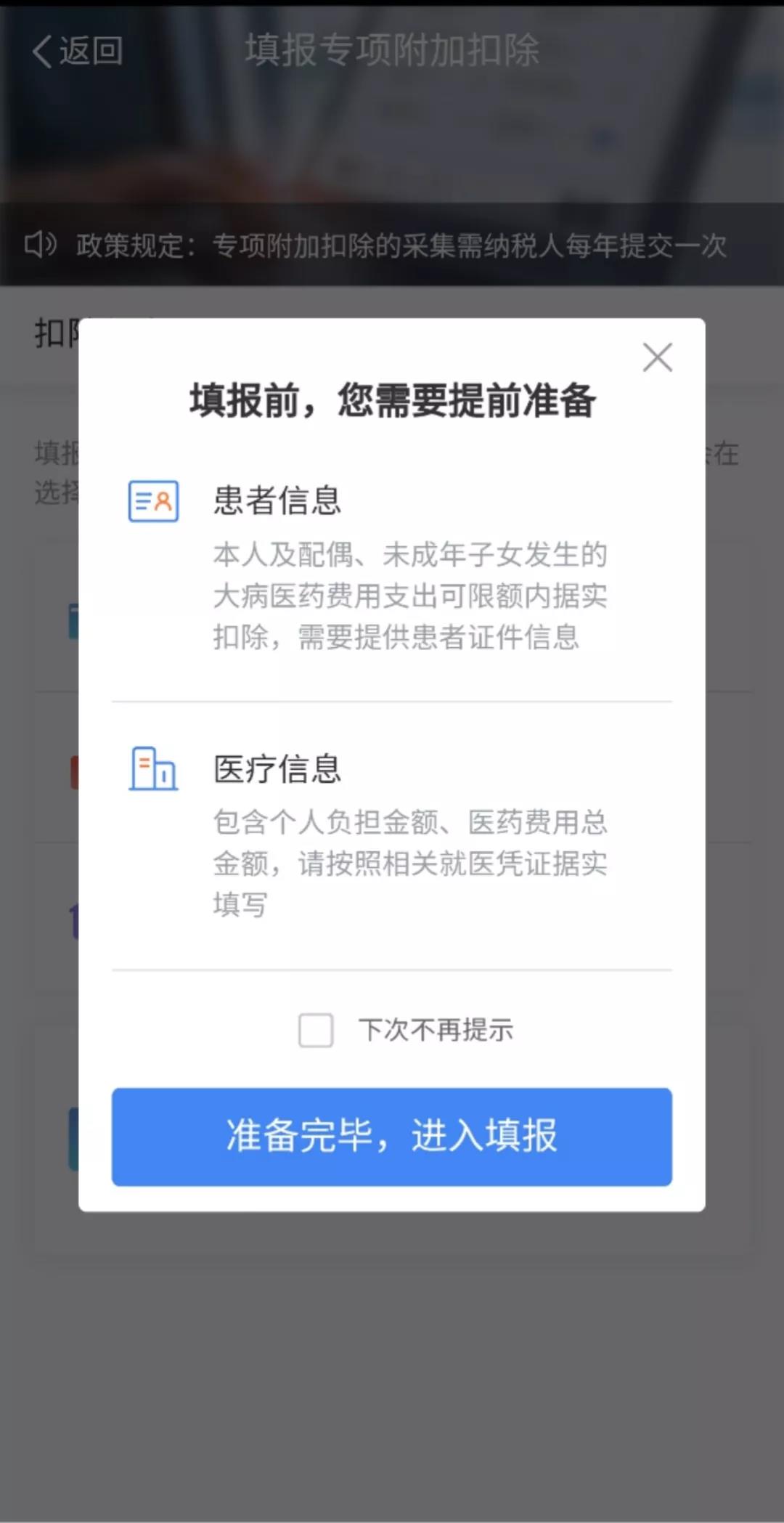Open the 患者信息 section heading
Screen dimensions: 784x1523
(x=277, y=500)
